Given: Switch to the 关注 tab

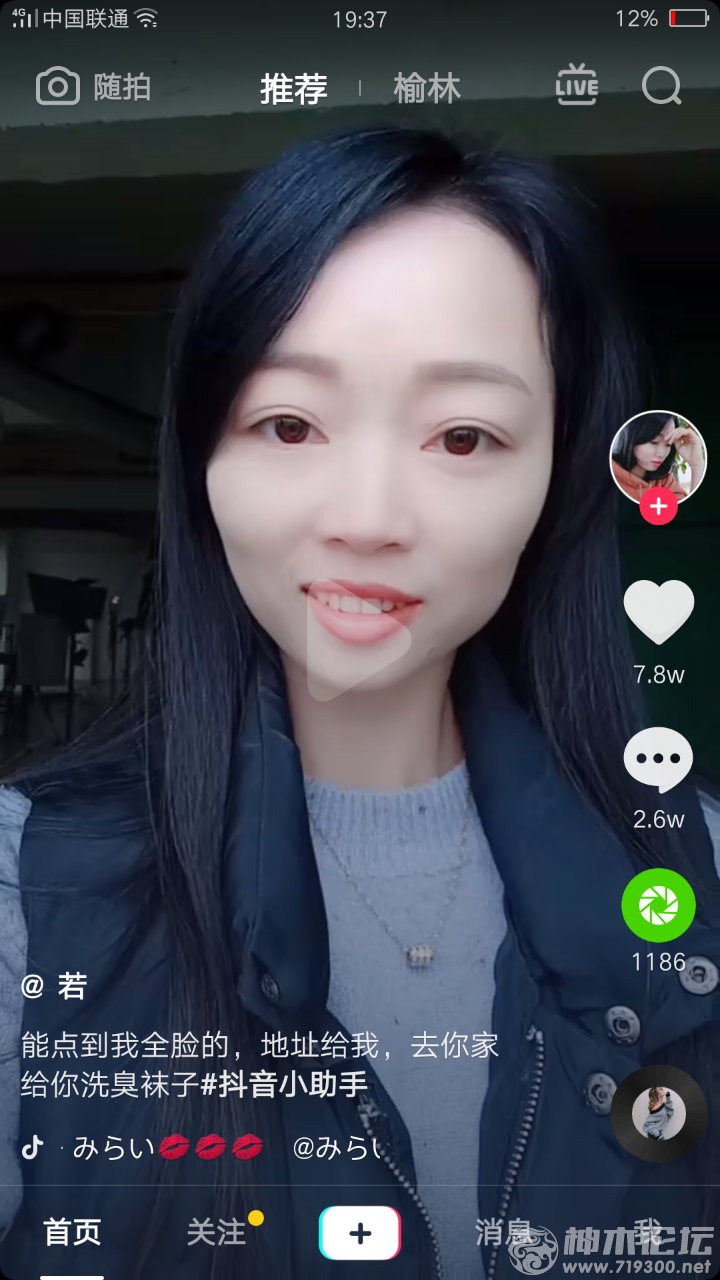Looking at the screenshot, I should [216, 1232].
